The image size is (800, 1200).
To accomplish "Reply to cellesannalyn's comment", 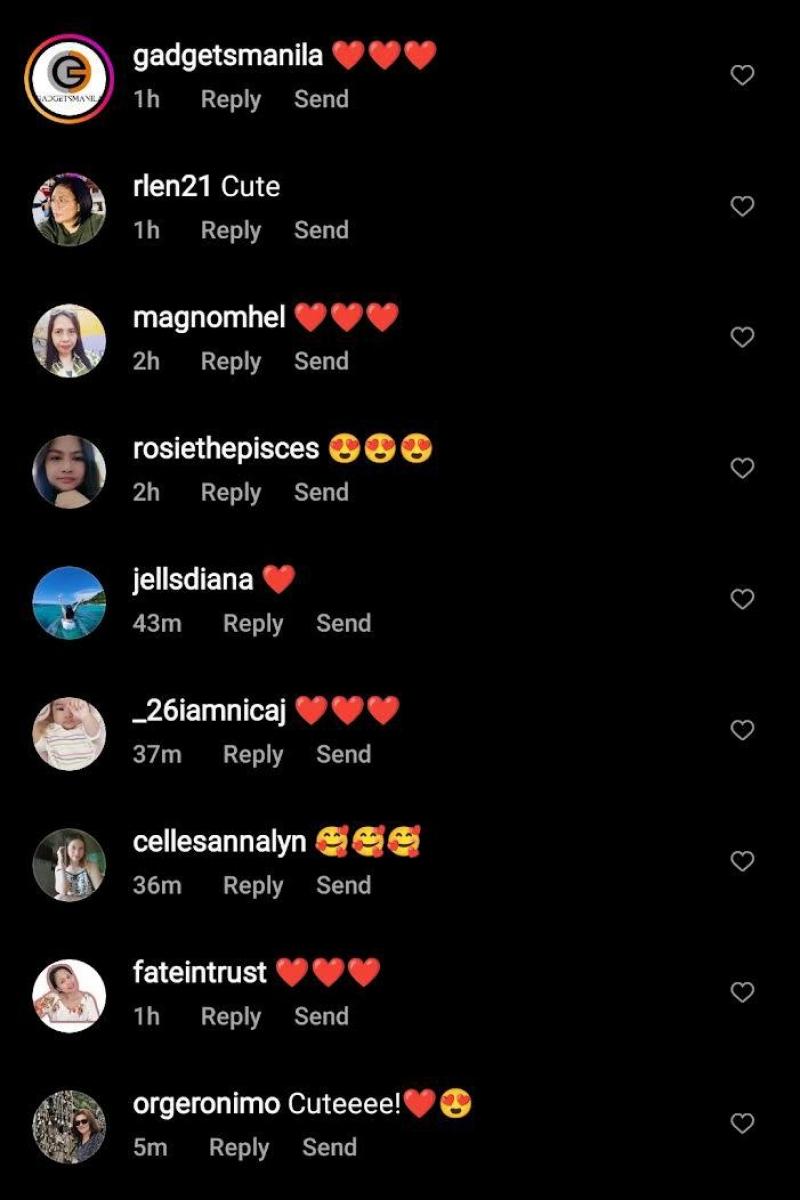I will pos(253,885).
